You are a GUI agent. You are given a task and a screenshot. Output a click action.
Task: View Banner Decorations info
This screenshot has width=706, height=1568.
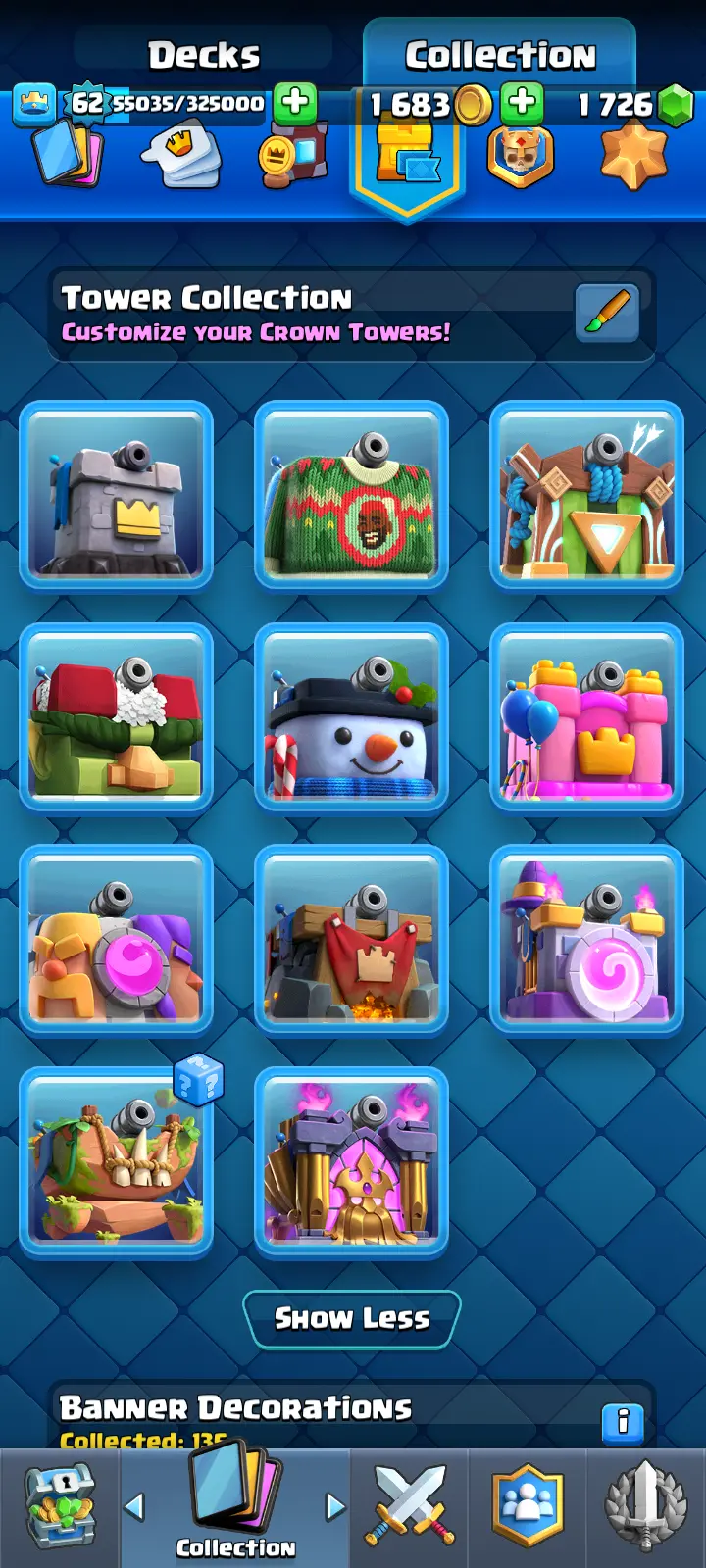(622, 1420)
